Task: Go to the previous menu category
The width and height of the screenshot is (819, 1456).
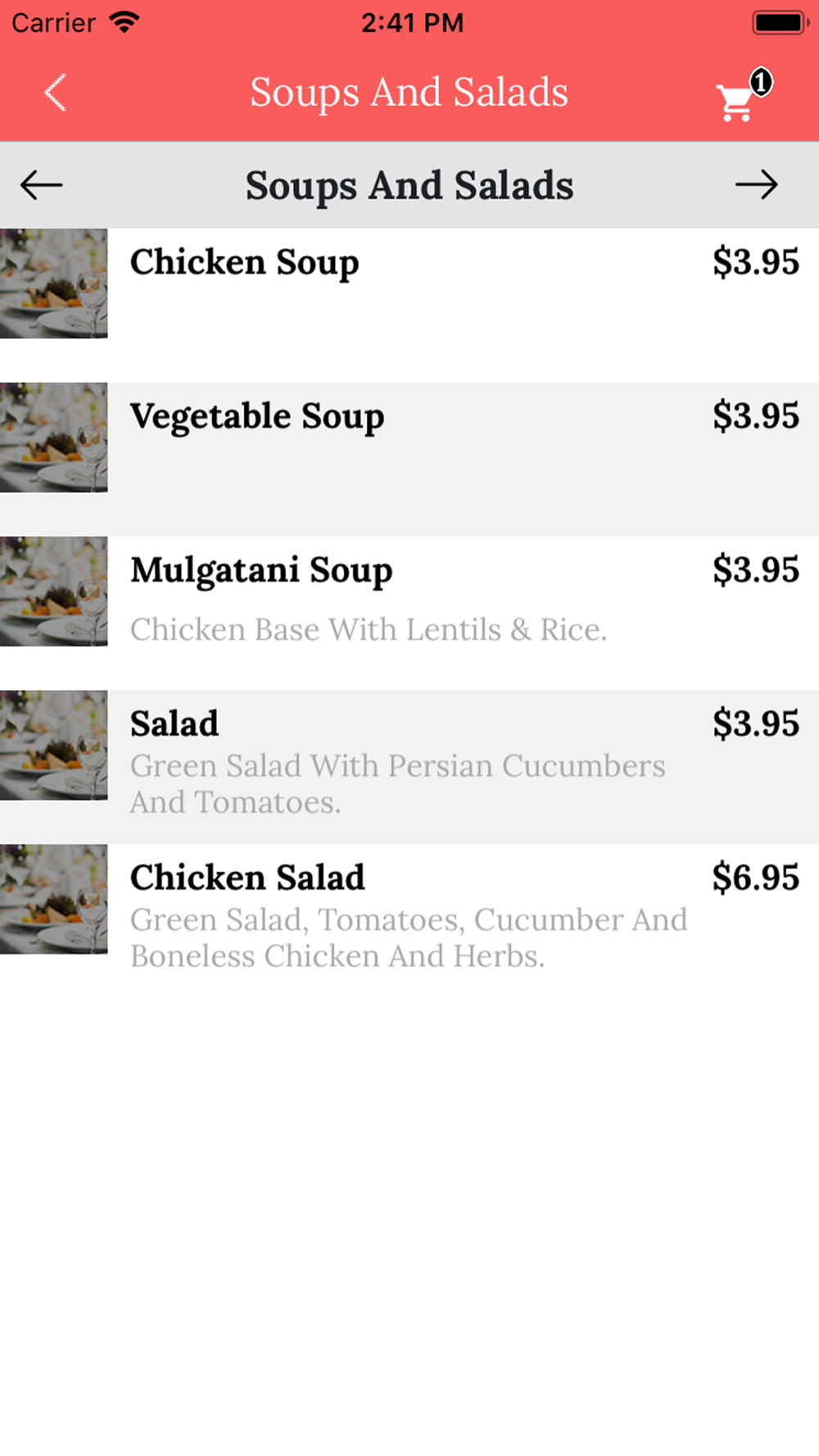Action: [x=41, y=185]
